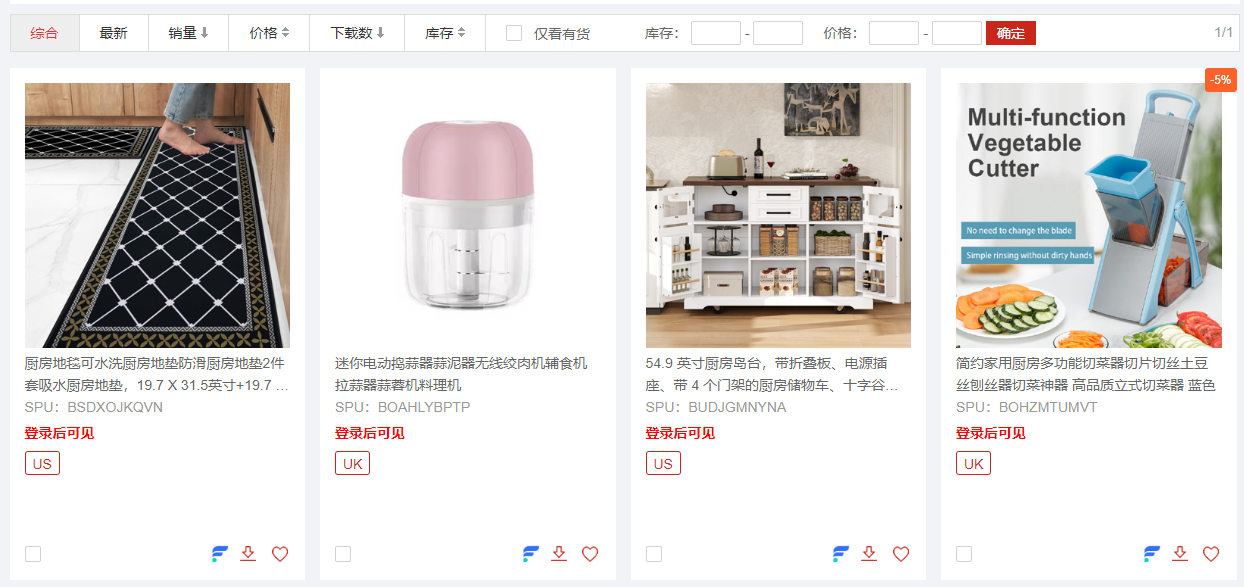Viewport: 1244px width, 587px height.
Task: Select checkbox on product BSDXOJKQVN
Action: click(33, 554)
